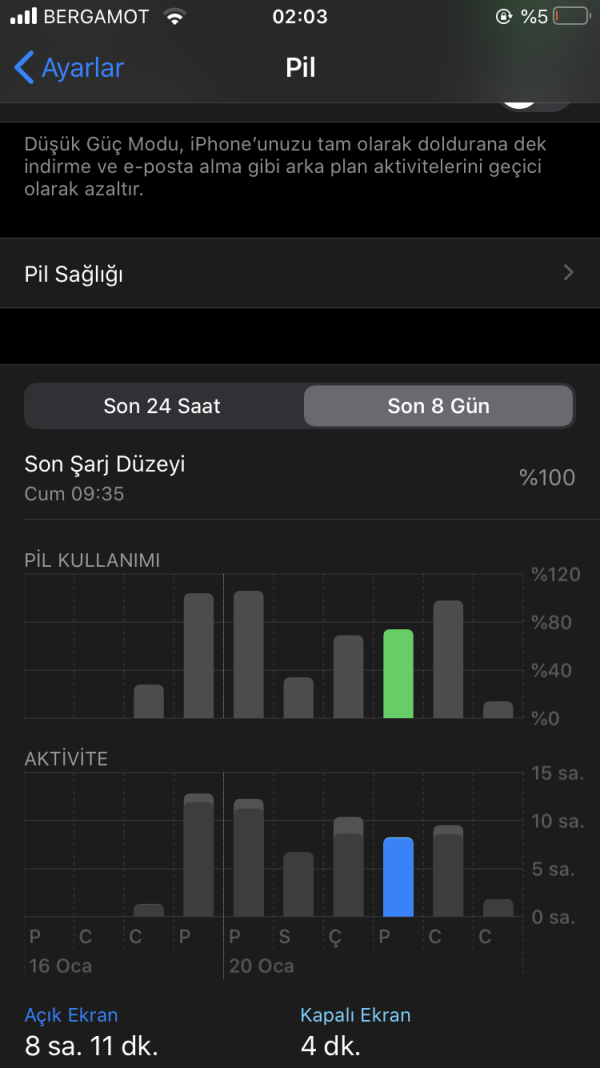This screenshot has width=600, height=1068.
Task: Tap the green battery usage bar
Action: point(398,674)
